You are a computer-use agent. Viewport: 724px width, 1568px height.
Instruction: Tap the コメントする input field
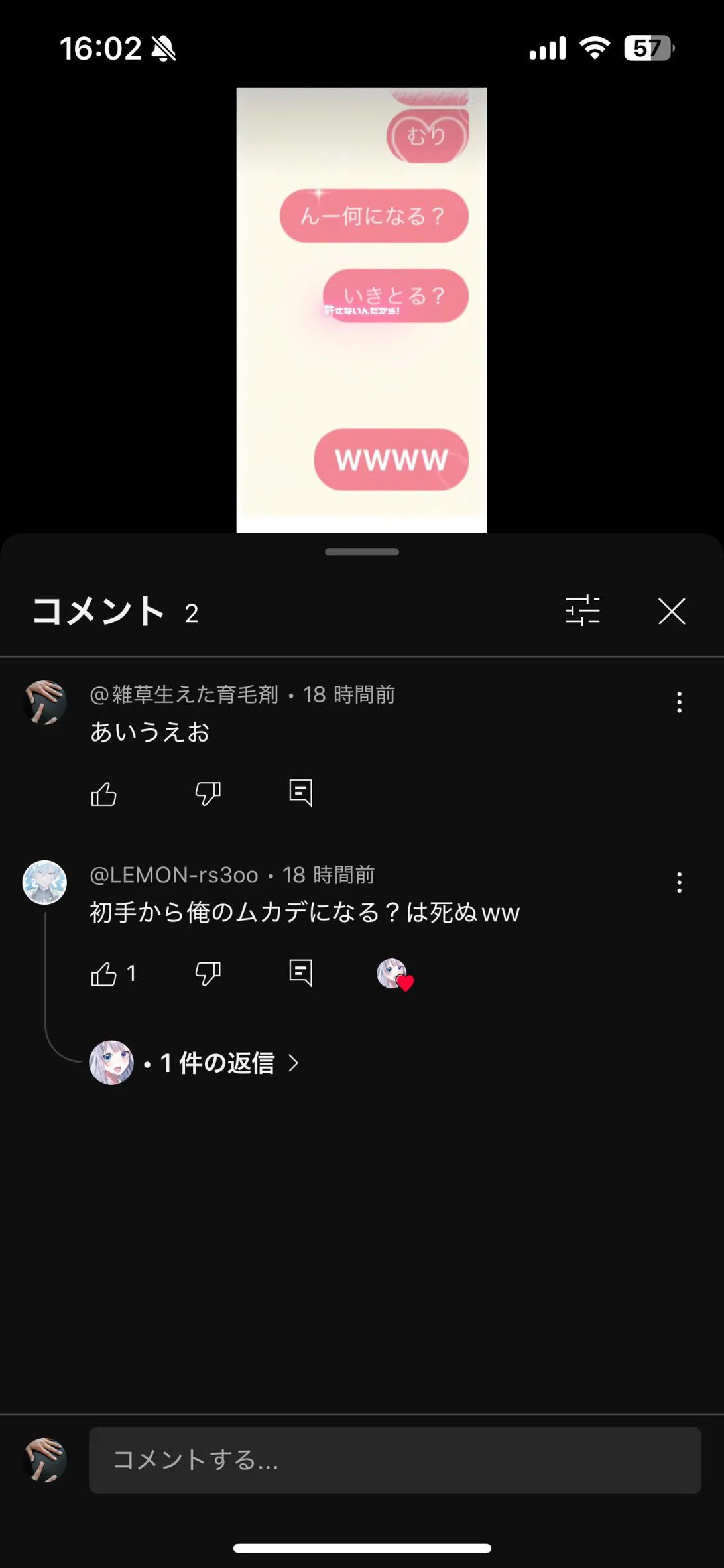point(394,1460)
